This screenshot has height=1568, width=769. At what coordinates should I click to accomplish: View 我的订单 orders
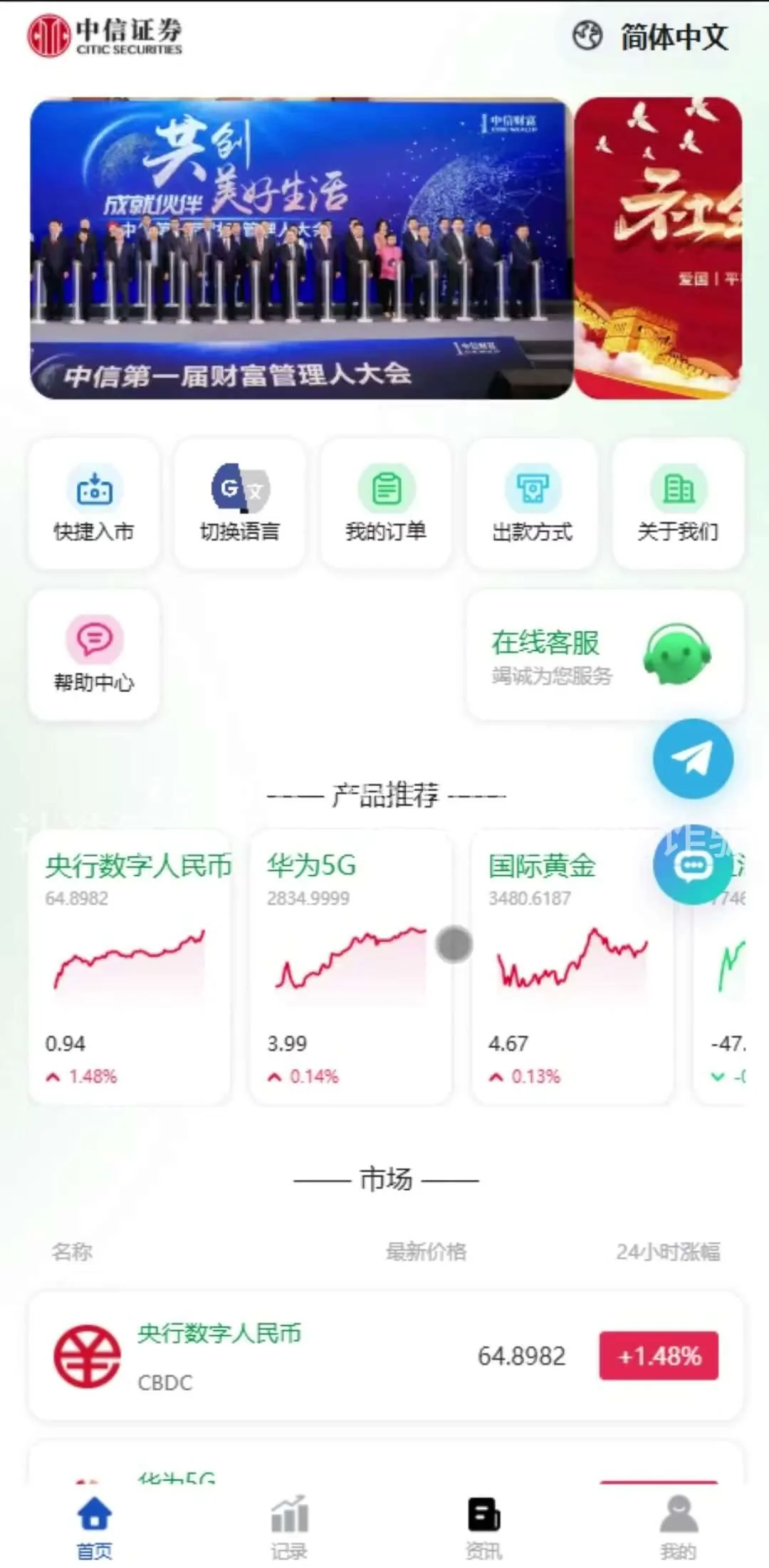tap(386, 503)
